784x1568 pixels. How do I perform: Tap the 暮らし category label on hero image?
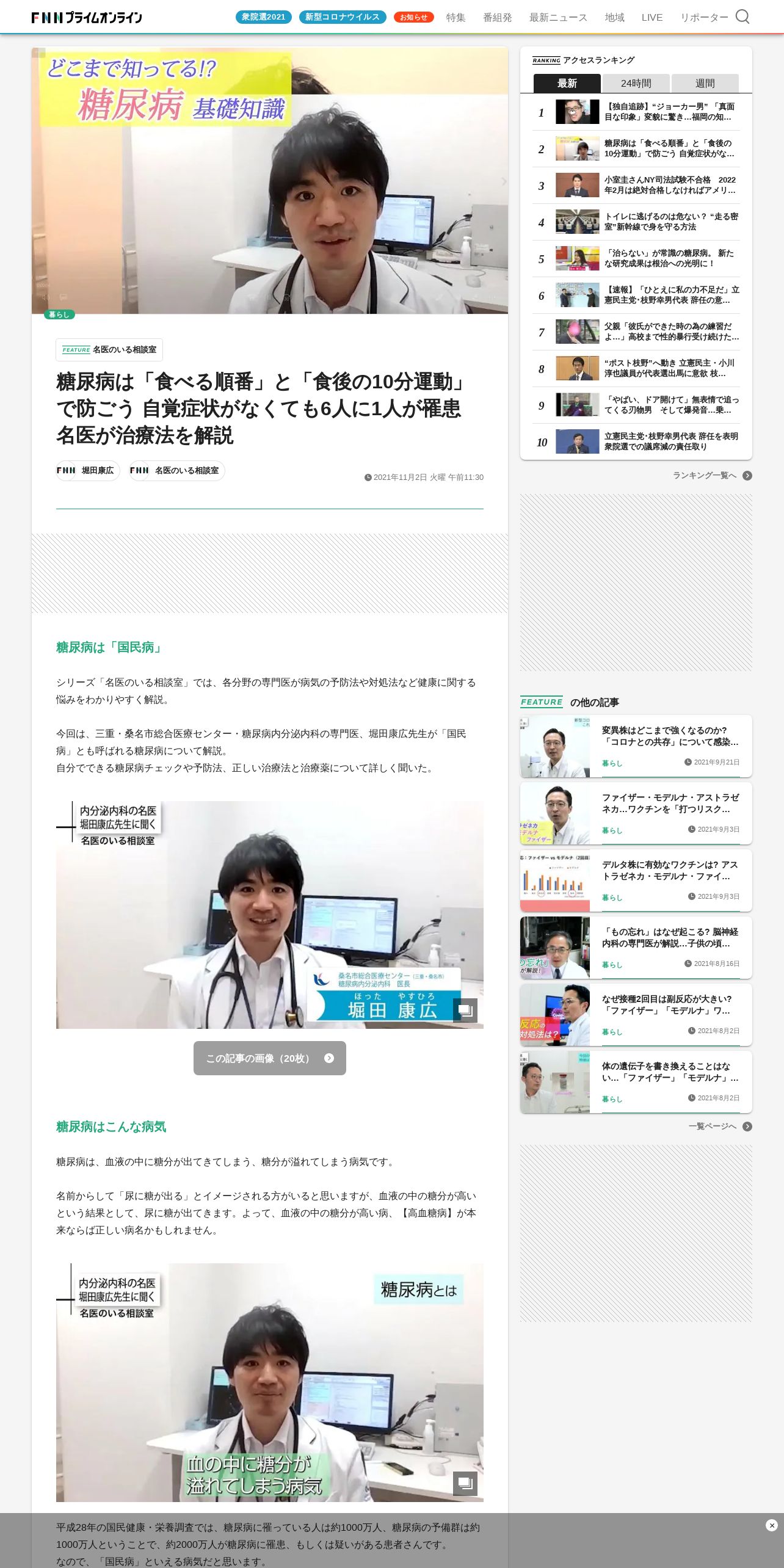point(59,315)
